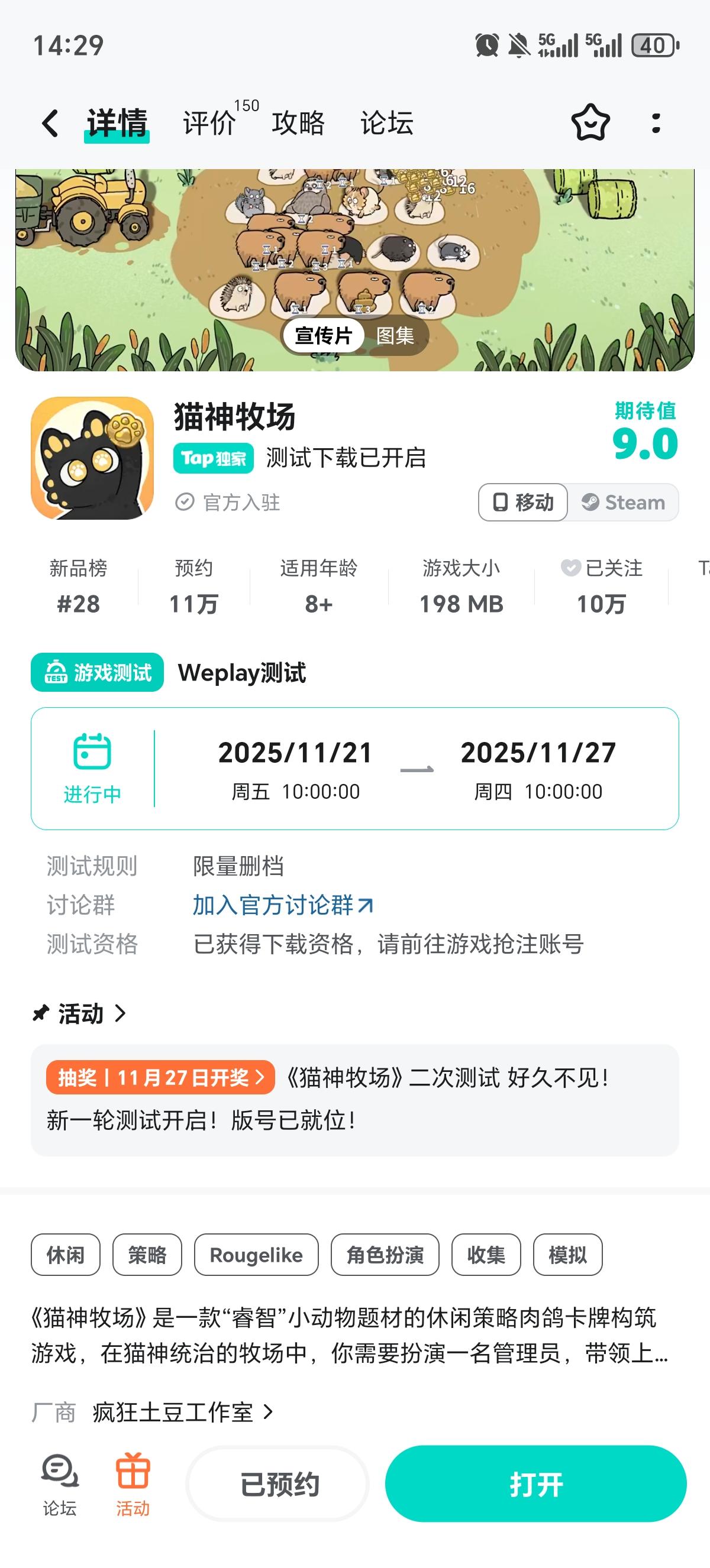Open the 抽奖 11月27日开奖 event card
Screen dimensions: 710x1568
tap(161, 1077)
